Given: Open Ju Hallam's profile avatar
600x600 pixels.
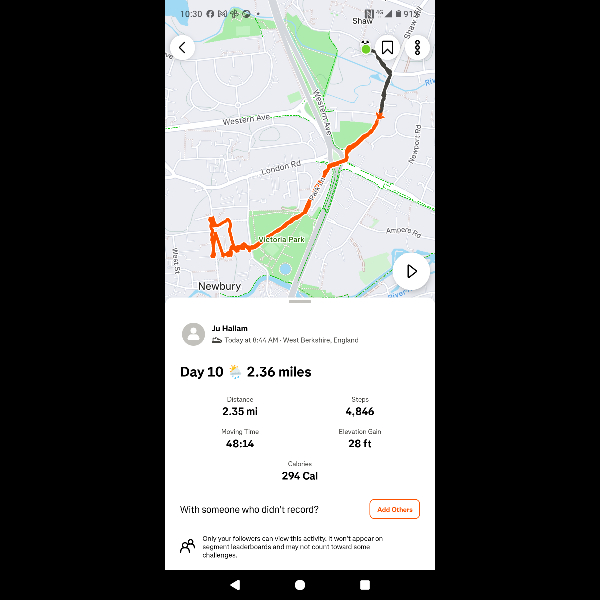Looking at the screenshot, I should (x=193, y=334).
